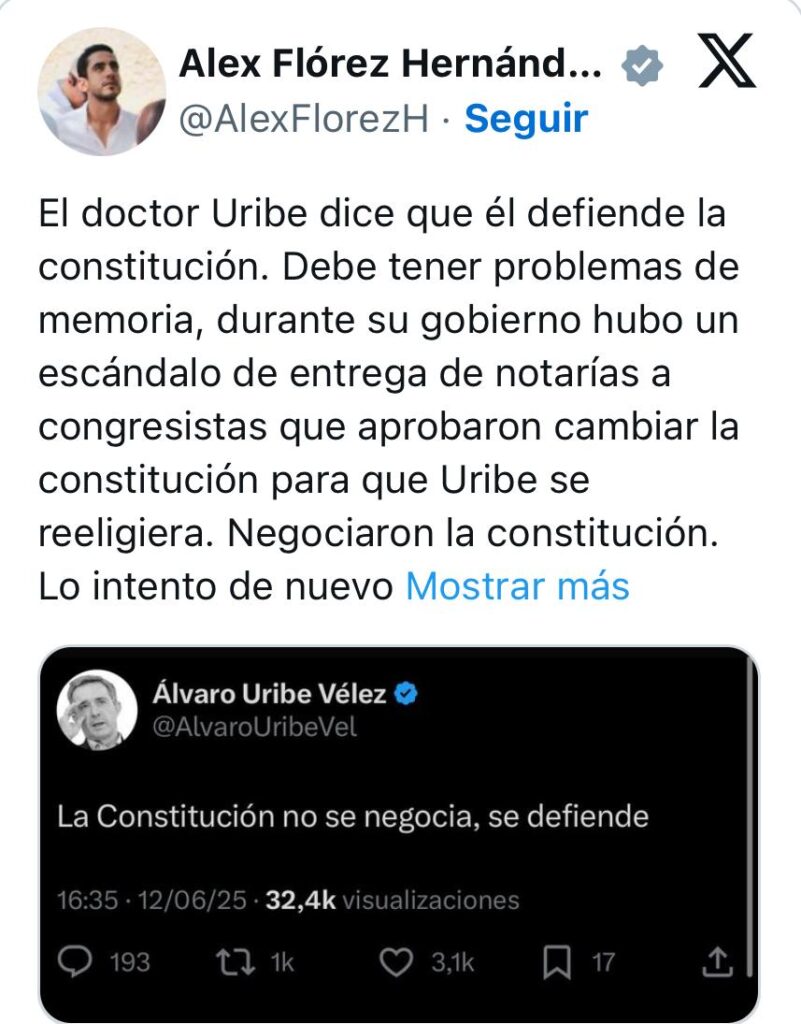Image resolution: width=801 pixels, height=1024 pixels.
Task: Open the @AlexFlorezH handle
Action: (x=304, y=119)
